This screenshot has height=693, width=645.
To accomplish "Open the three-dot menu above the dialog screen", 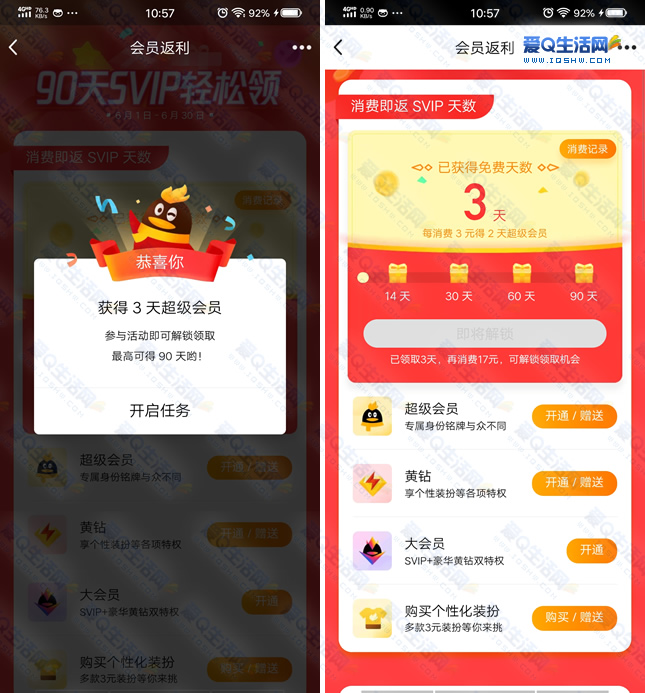I will click(301, 48).
